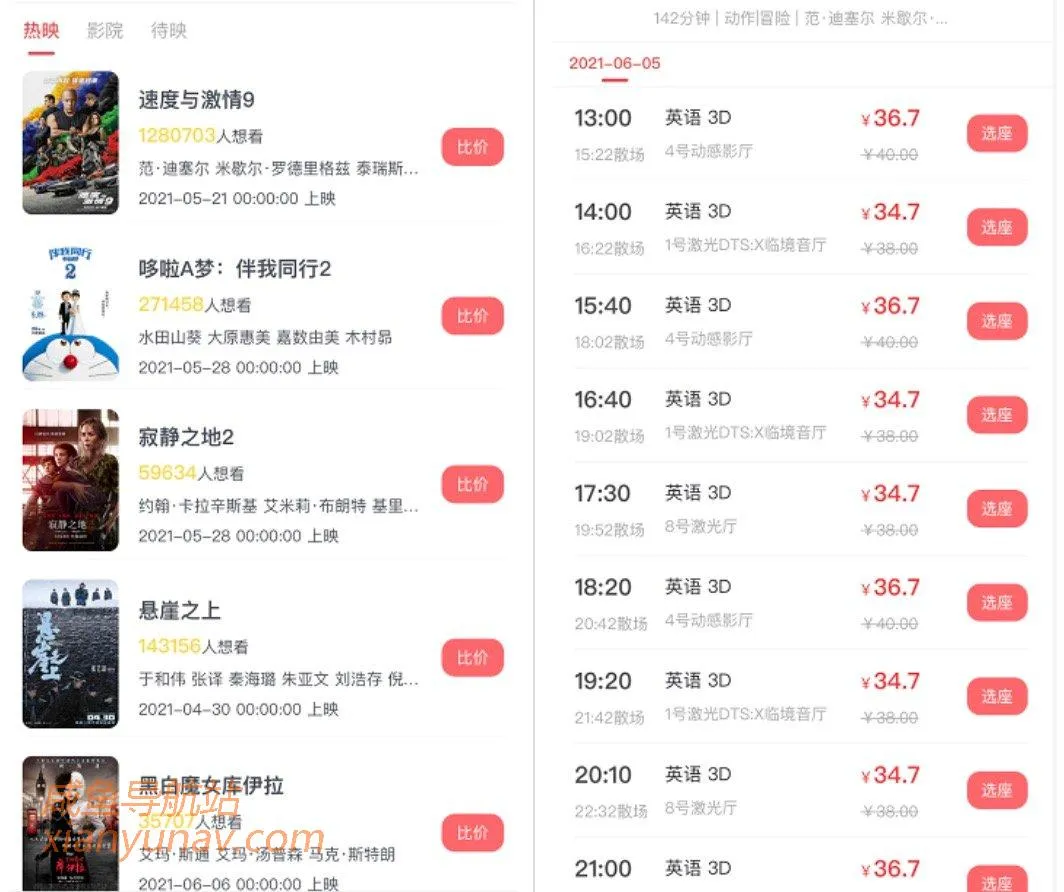Image resolution: width=1064 pixels, height=892 pixels.
Task: Select seats for the 18:20 showing
Action: (996, 603)
